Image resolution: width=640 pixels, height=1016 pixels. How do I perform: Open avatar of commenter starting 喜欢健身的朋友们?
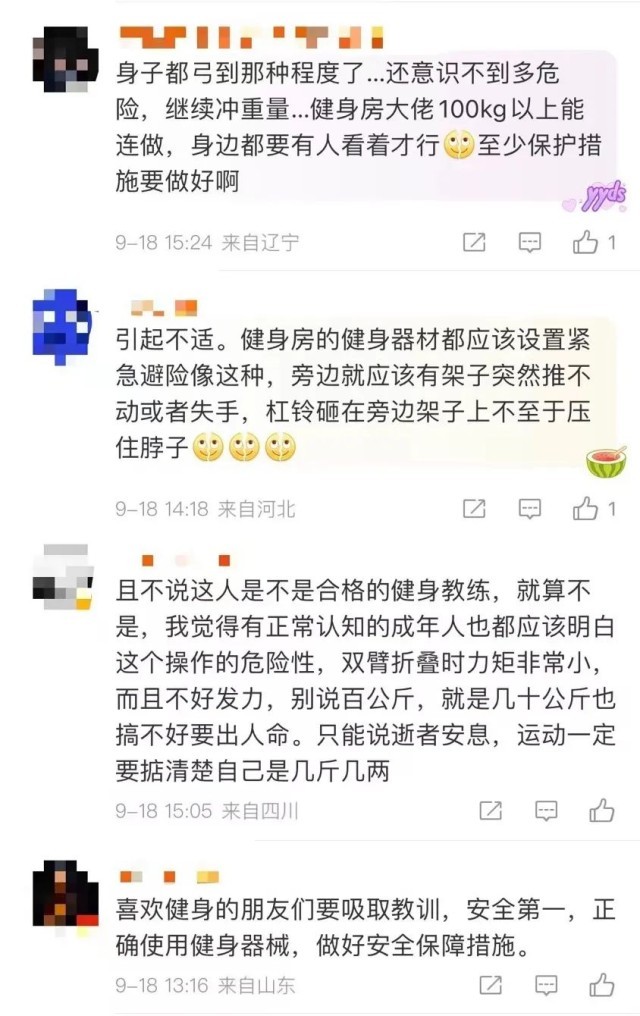[63, 892]
